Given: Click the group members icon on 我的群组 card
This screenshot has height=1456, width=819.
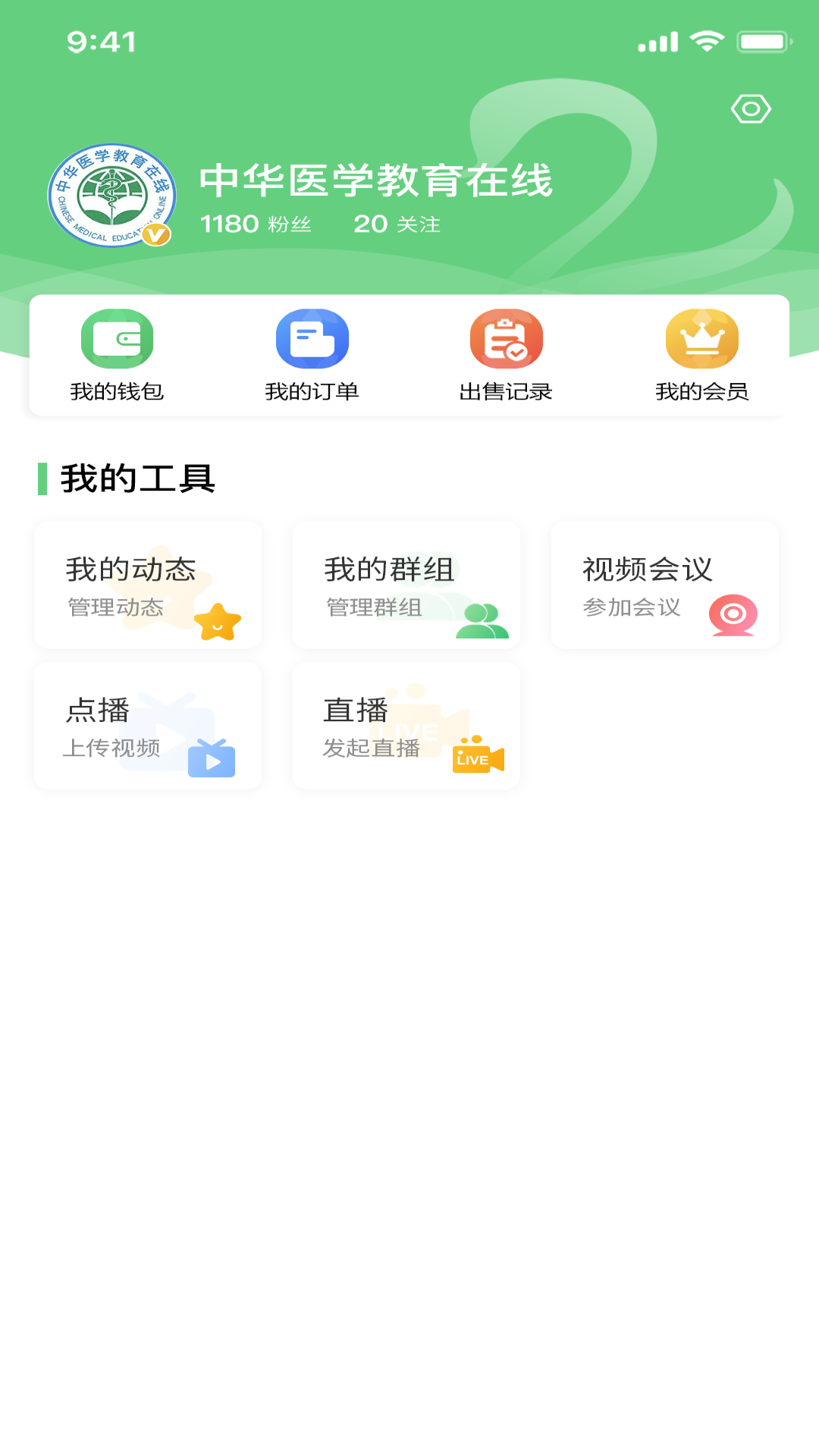Looking at the screenshot, I should click(x=483, y=622).
